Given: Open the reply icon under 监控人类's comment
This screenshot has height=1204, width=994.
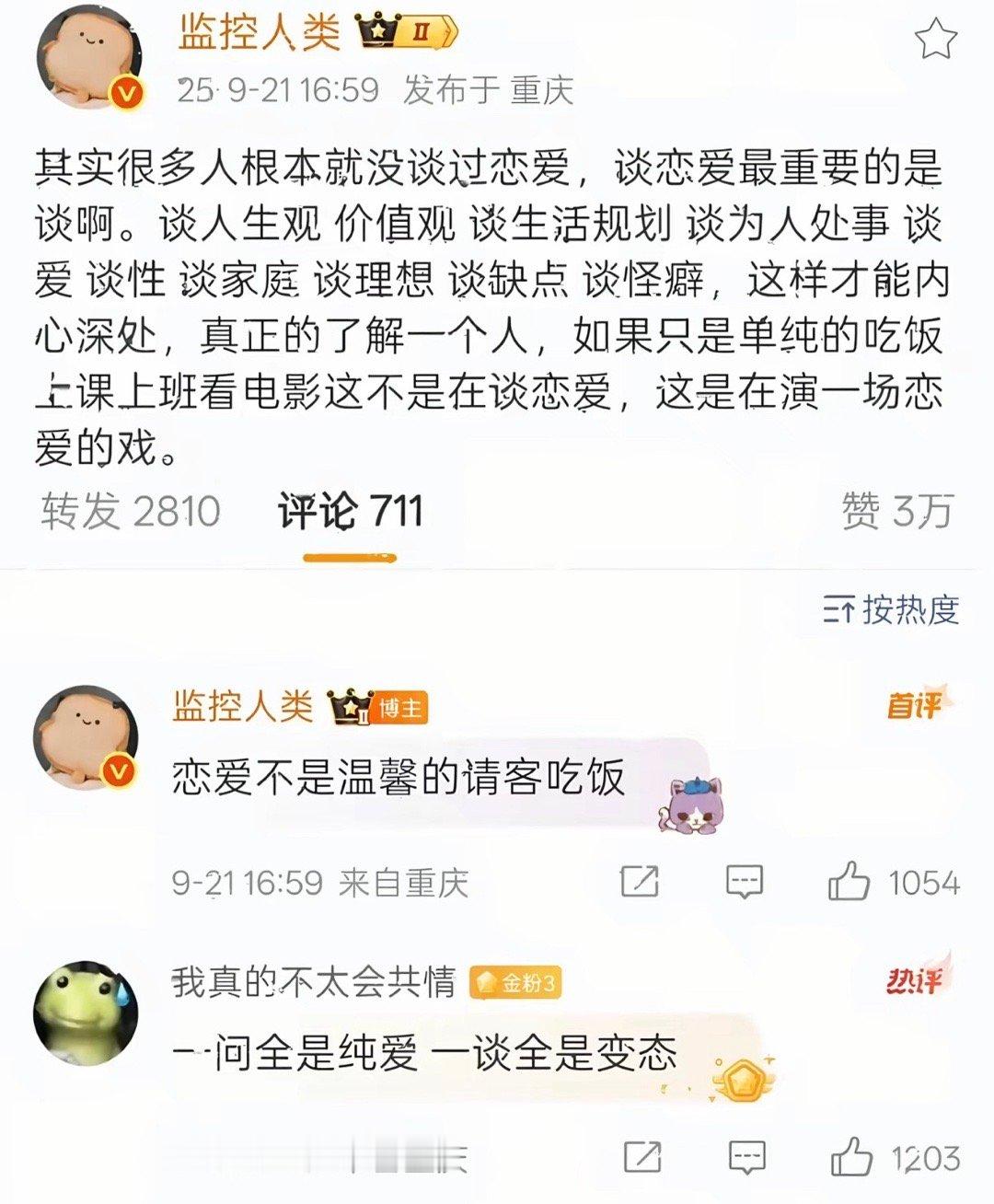Looking at the screenshot, I should coord(742,879).
